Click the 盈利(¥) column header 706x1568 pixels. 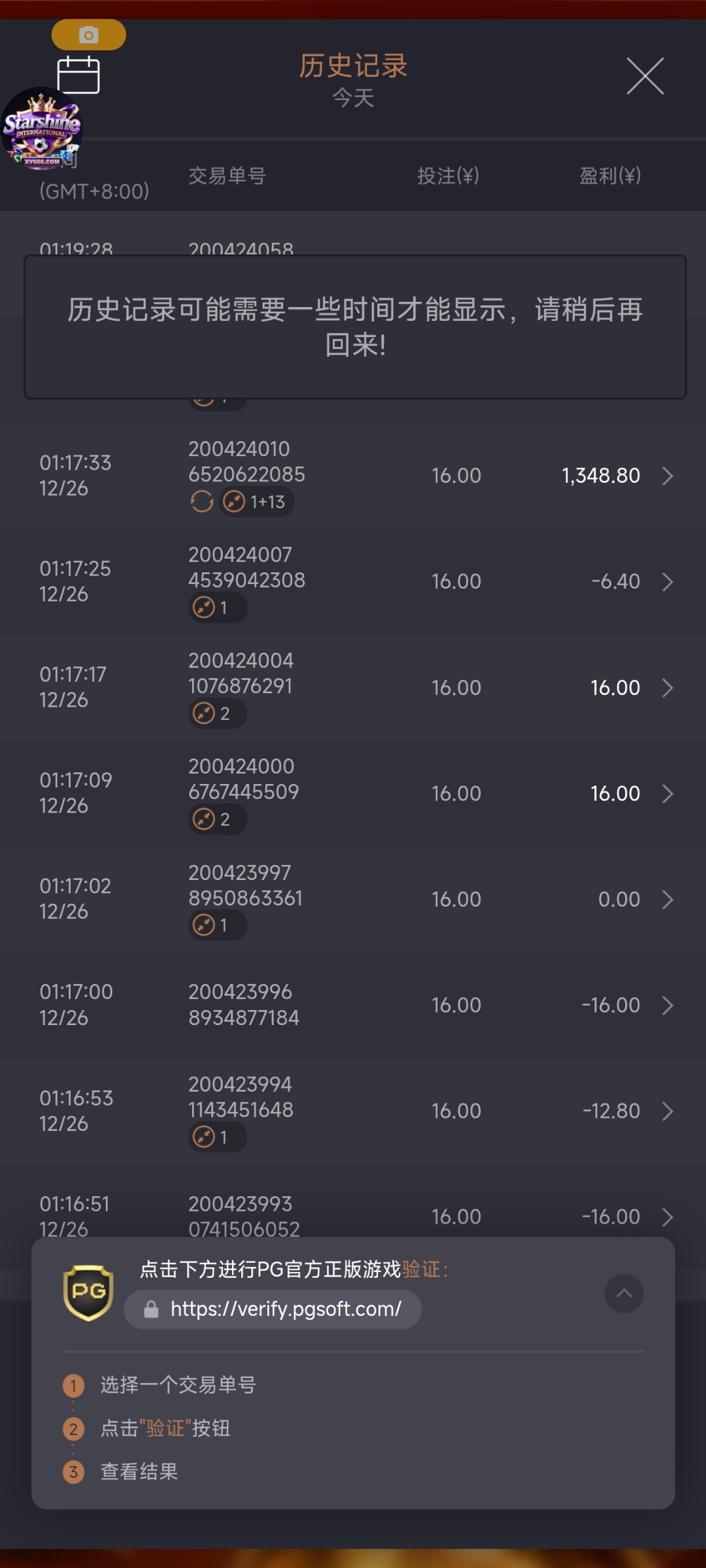point(609,175)
